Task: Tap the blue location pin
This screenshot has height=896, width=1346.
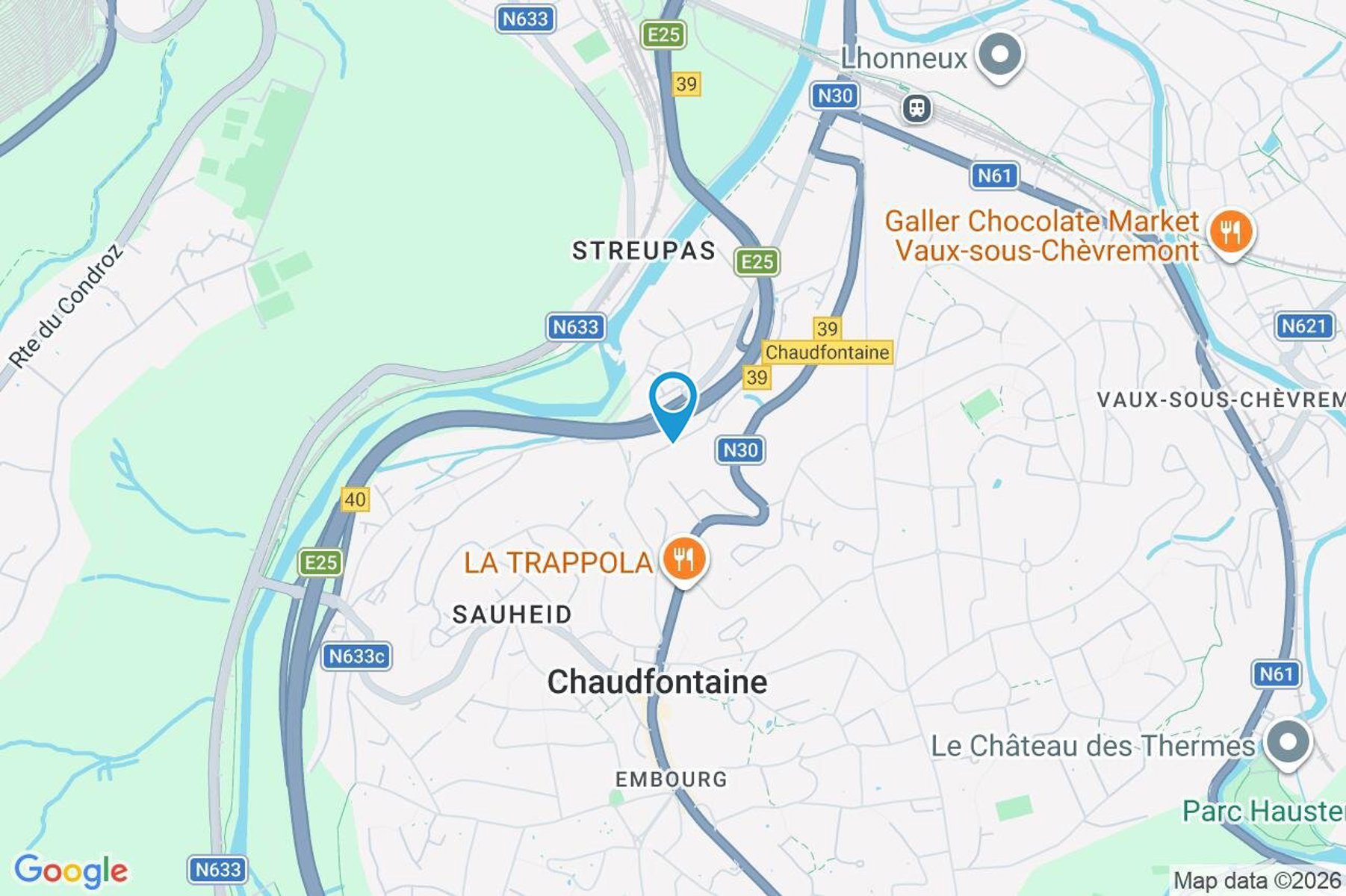Action: [673, 402]
